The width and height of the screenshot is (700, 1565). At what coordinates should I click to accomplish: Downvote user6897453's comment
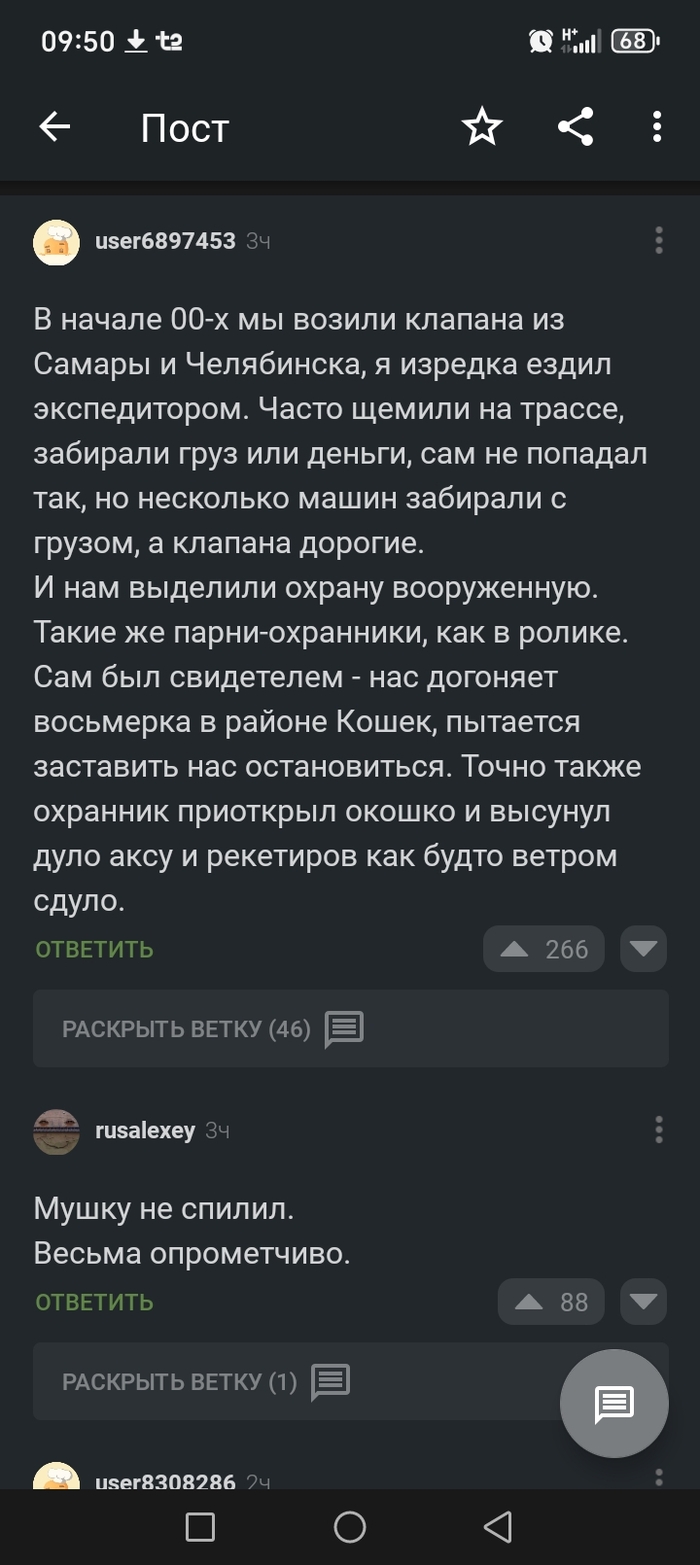click(643, 949)
